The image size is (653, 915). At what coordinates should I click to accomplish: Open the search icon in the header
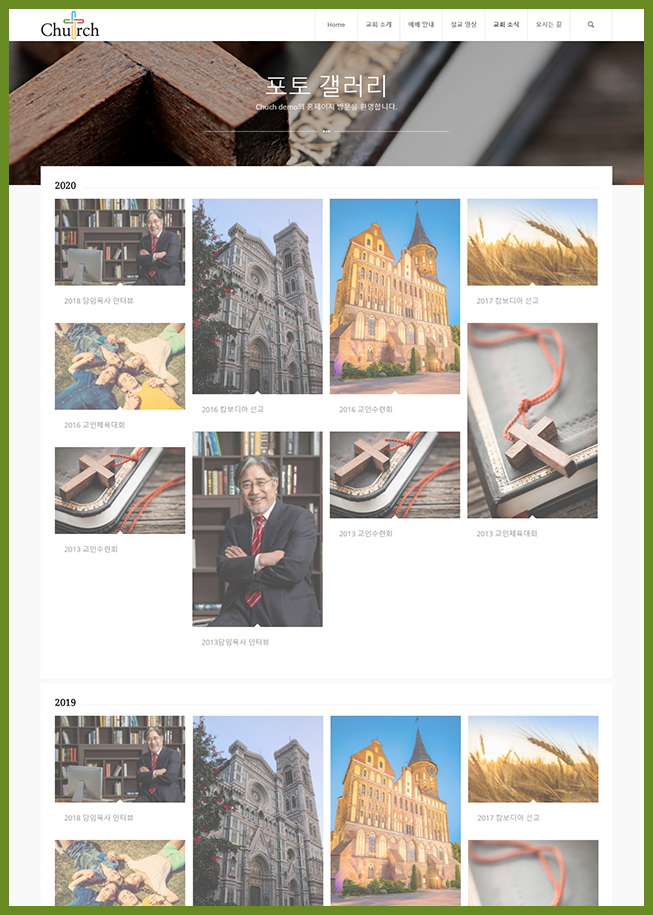pos(591,24)
